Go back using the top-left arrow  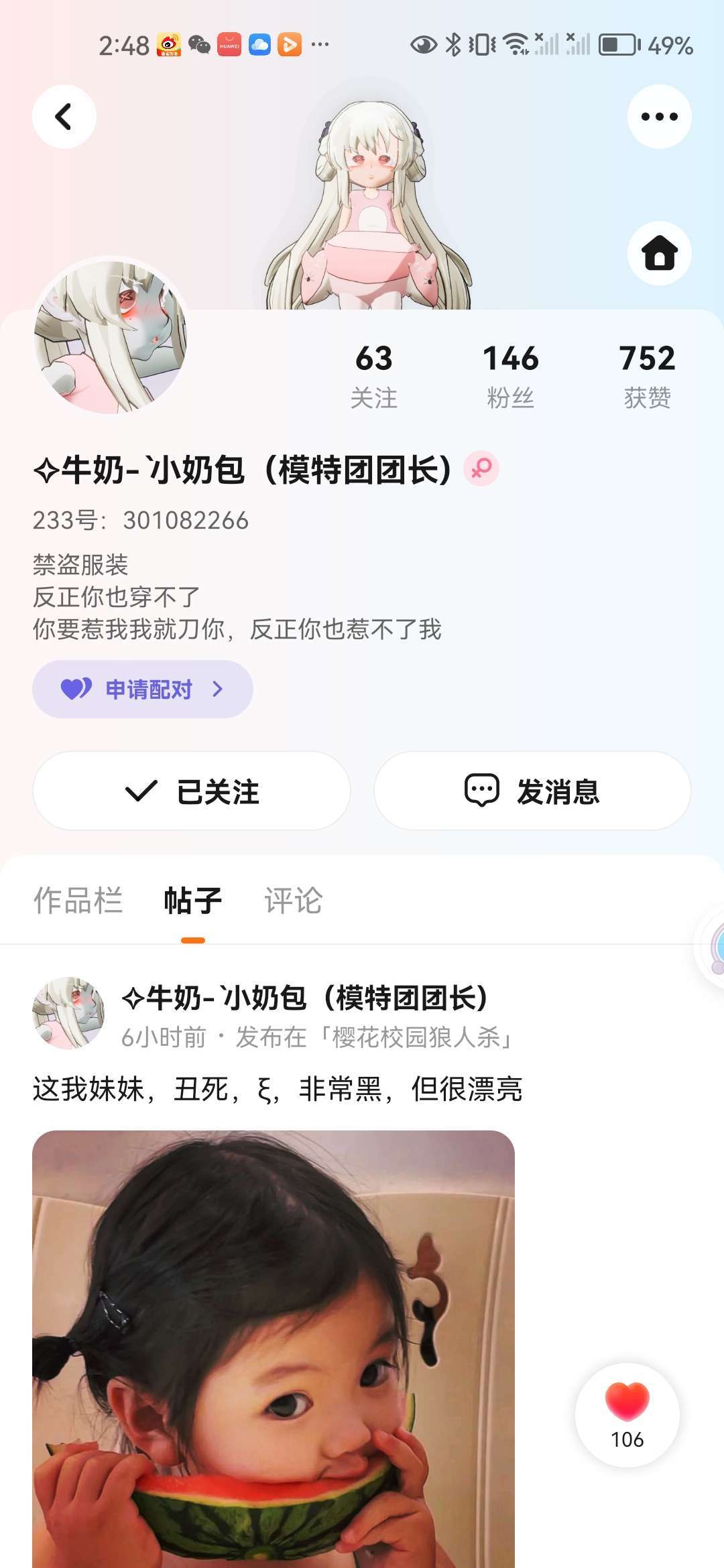pyautogui.click(x=64, y=117)
